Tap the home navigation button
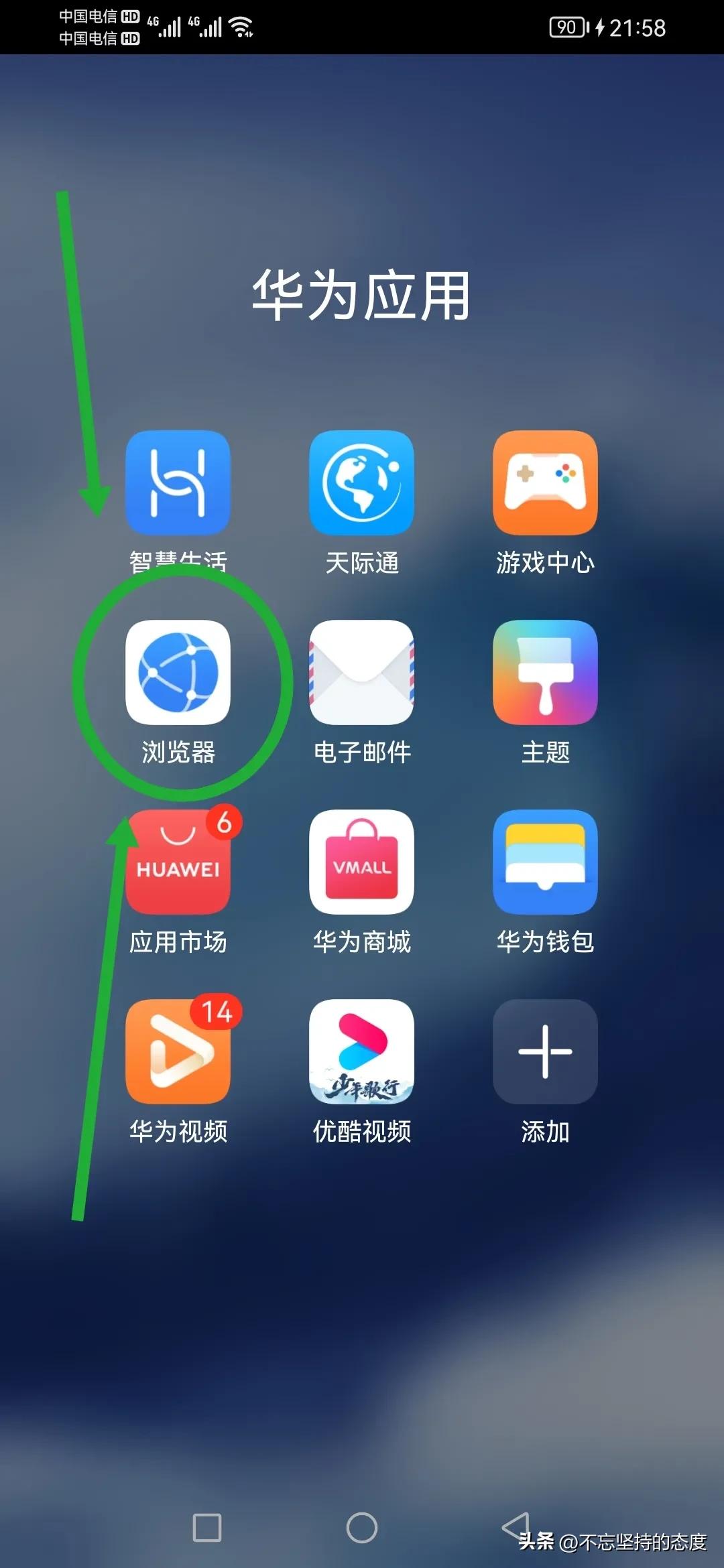Screen dimensions: 724x1568 point(361,1528)
